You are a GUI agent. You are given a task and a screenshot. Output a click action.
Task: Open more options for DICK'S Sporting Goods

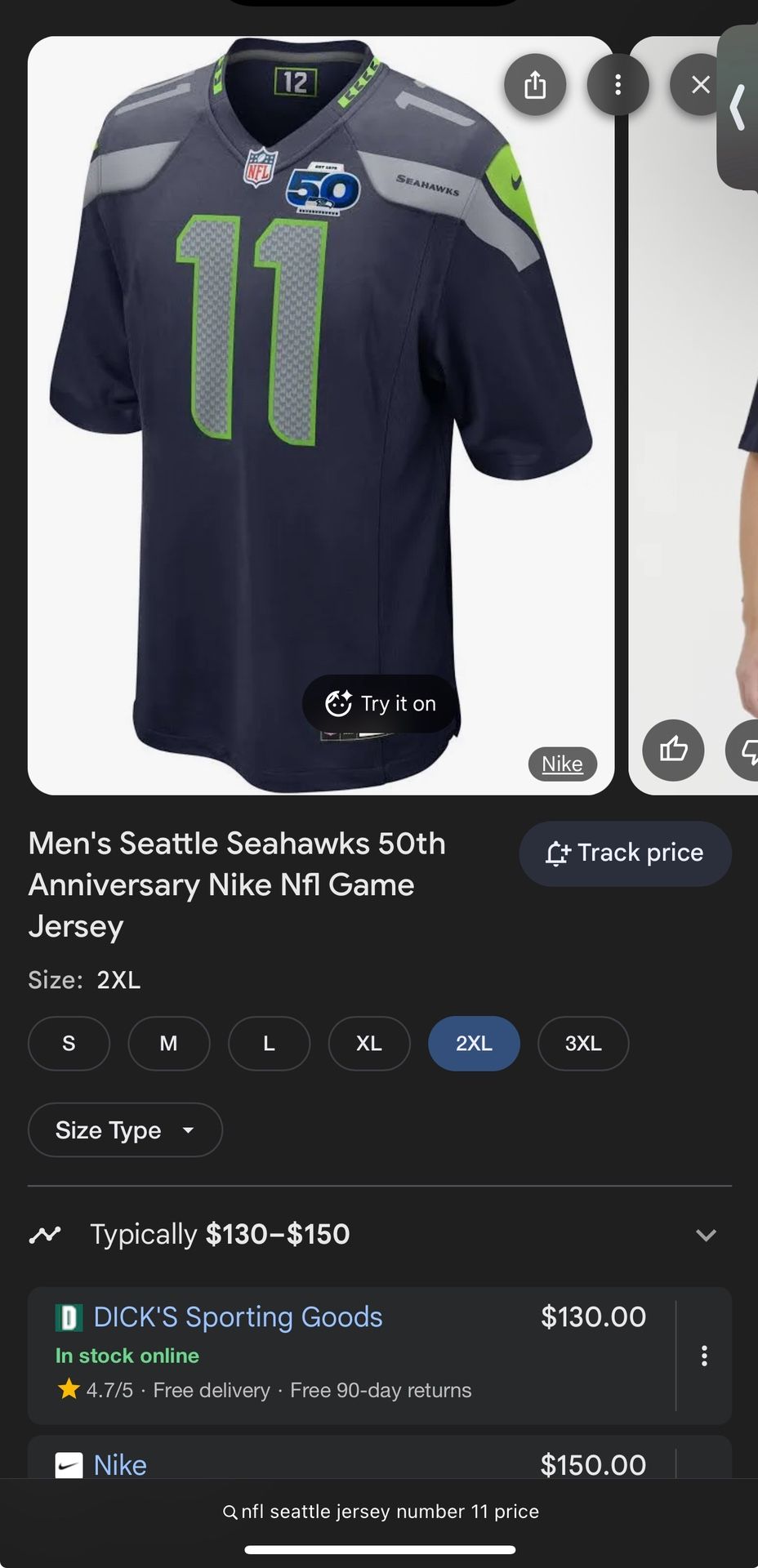coord(704,1356)
